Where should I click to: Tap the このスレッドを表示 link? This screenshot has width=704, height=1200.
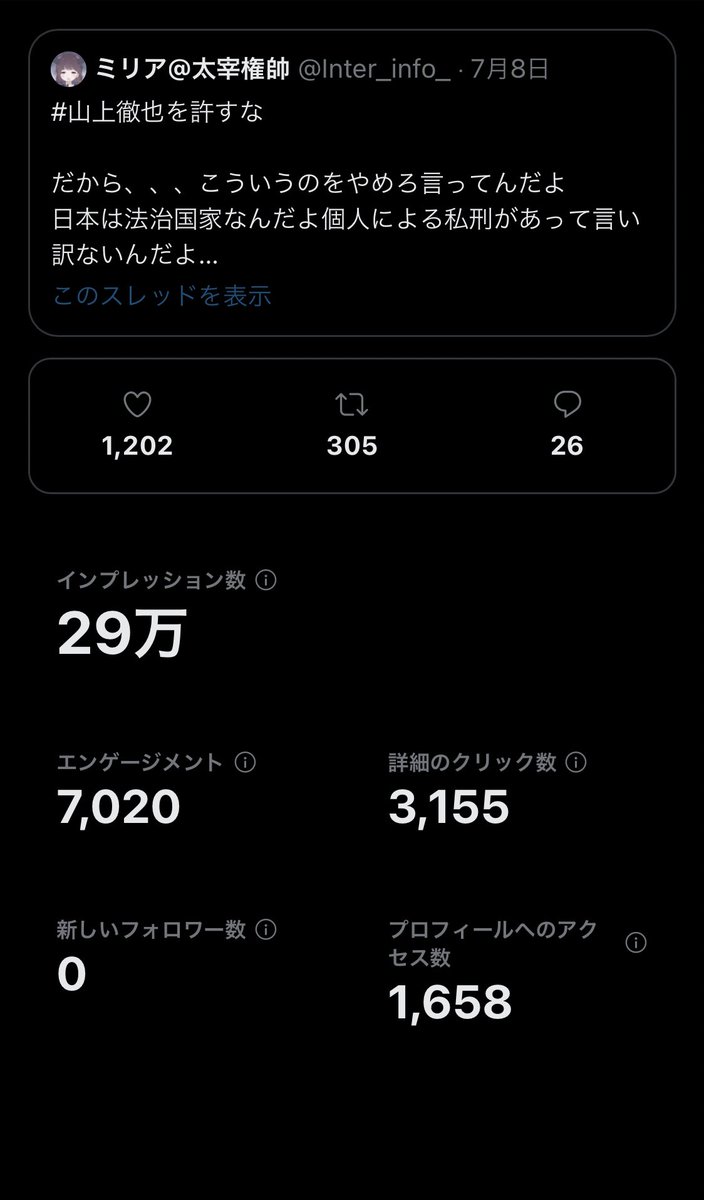[x=162, y=296]
